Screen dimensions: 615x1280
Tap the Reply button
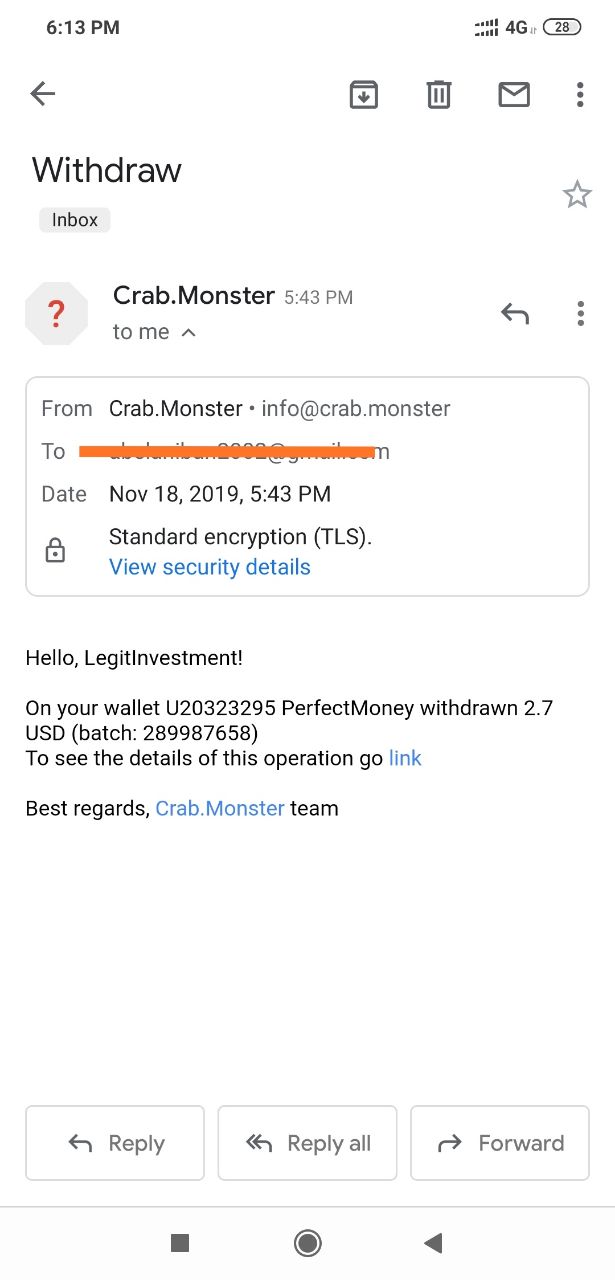point(115,1143)
